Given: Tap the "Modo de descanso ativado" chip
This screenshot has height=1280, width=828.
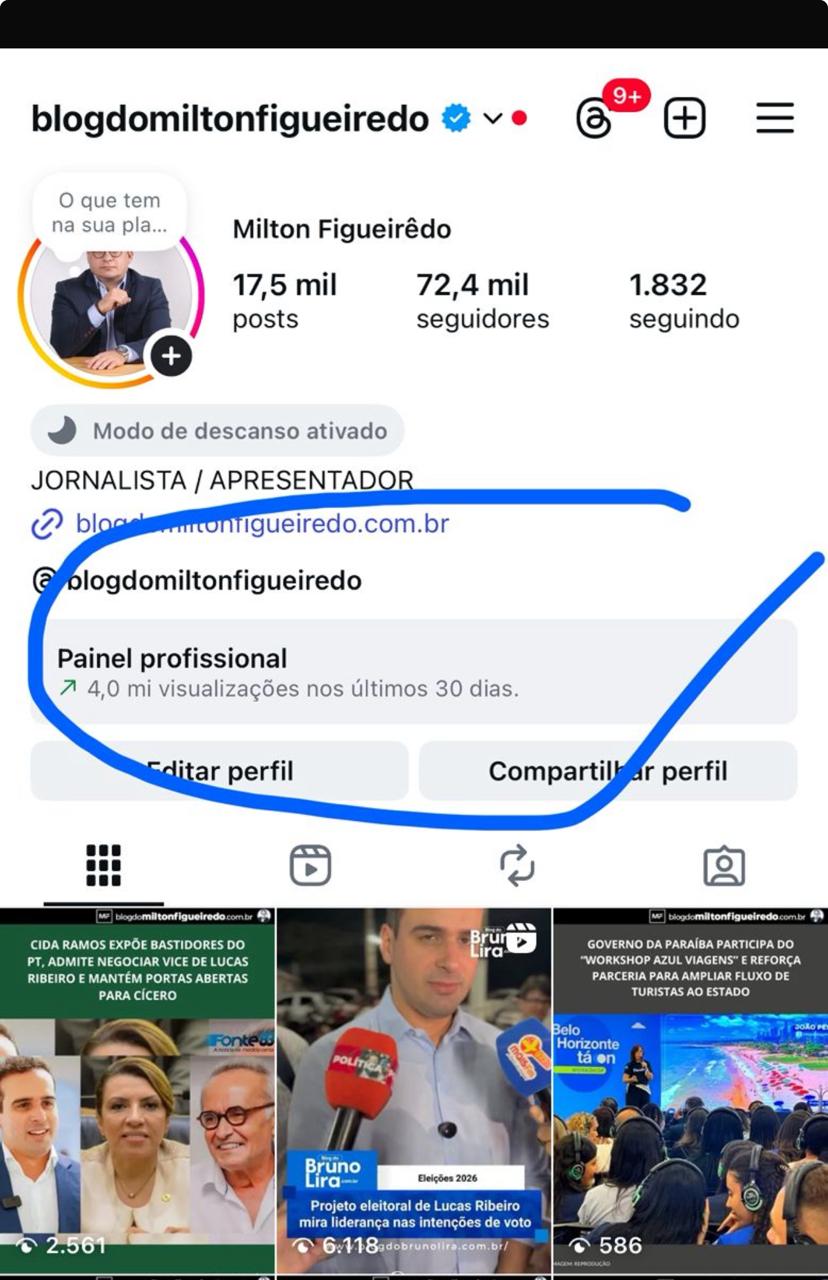Looking at the screenshot, I should pyautogui.click(x=218, y=431).
